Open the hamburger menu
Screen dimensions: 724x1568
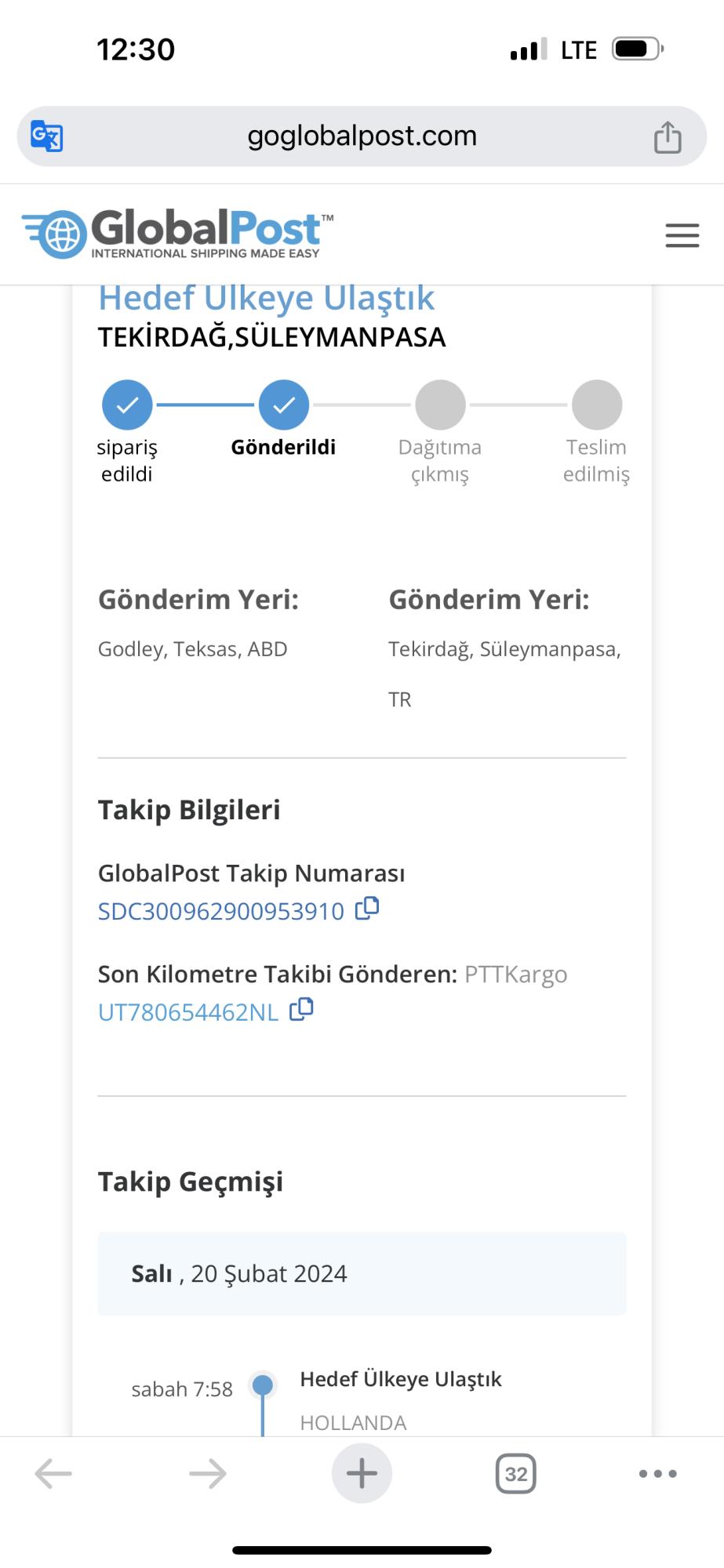(x=681, y=234)
